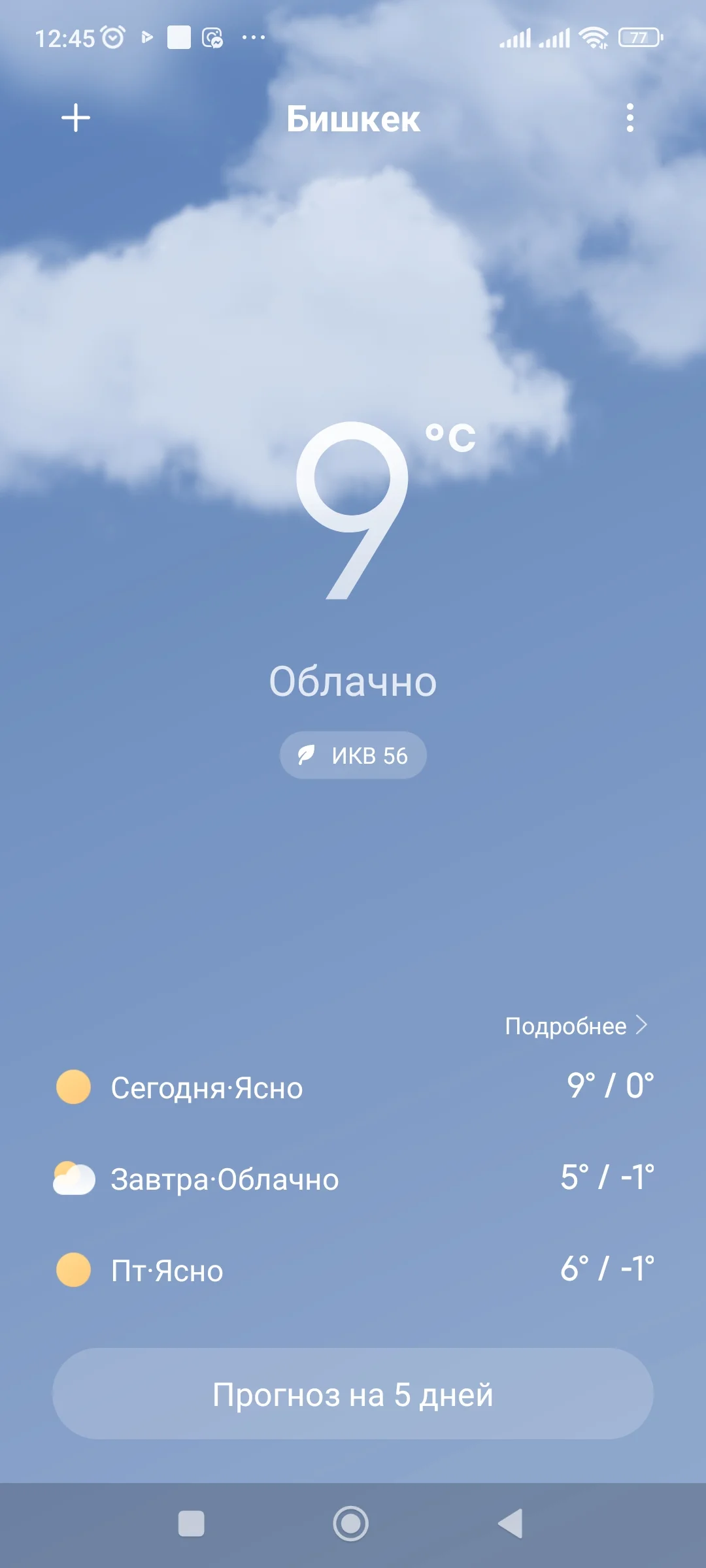Tap the sun icon next to Сегодня
This screenshot has height=1568, width=706.
[74, 1085]
